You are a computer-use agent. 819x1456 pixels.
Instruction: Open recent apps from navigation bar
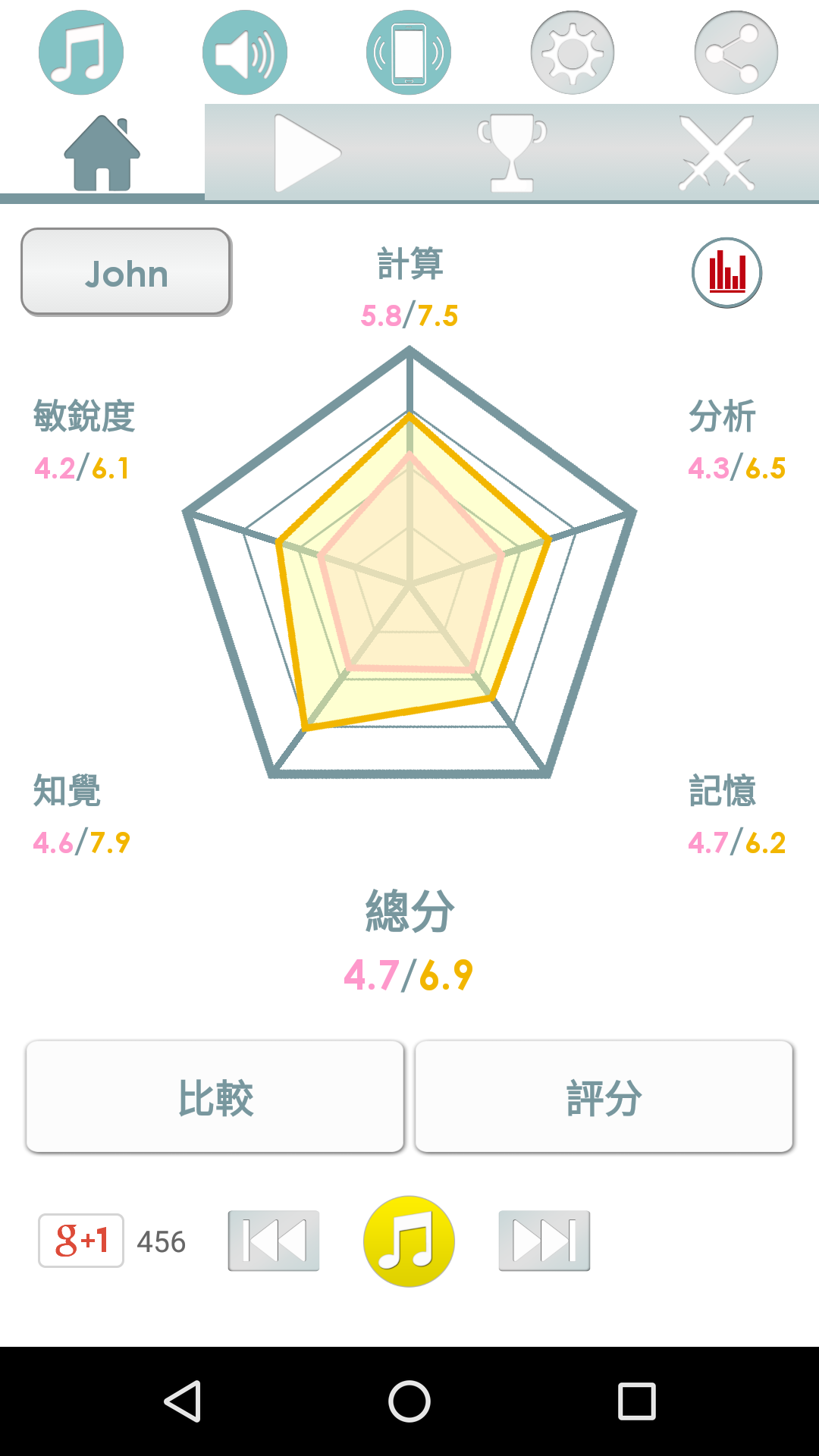click(636, 1401)
